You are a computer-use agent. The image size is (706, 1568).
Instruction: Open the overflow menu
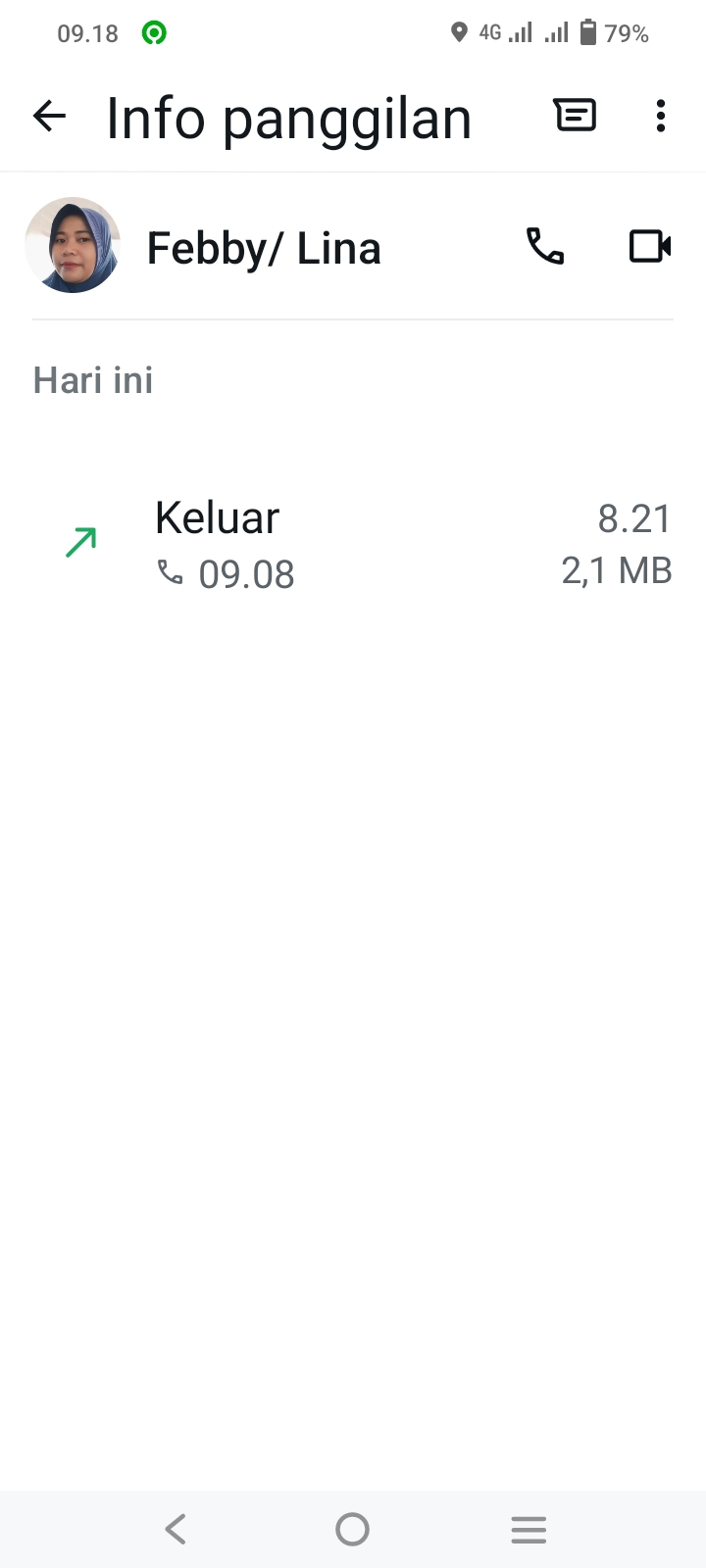[661, 116]
